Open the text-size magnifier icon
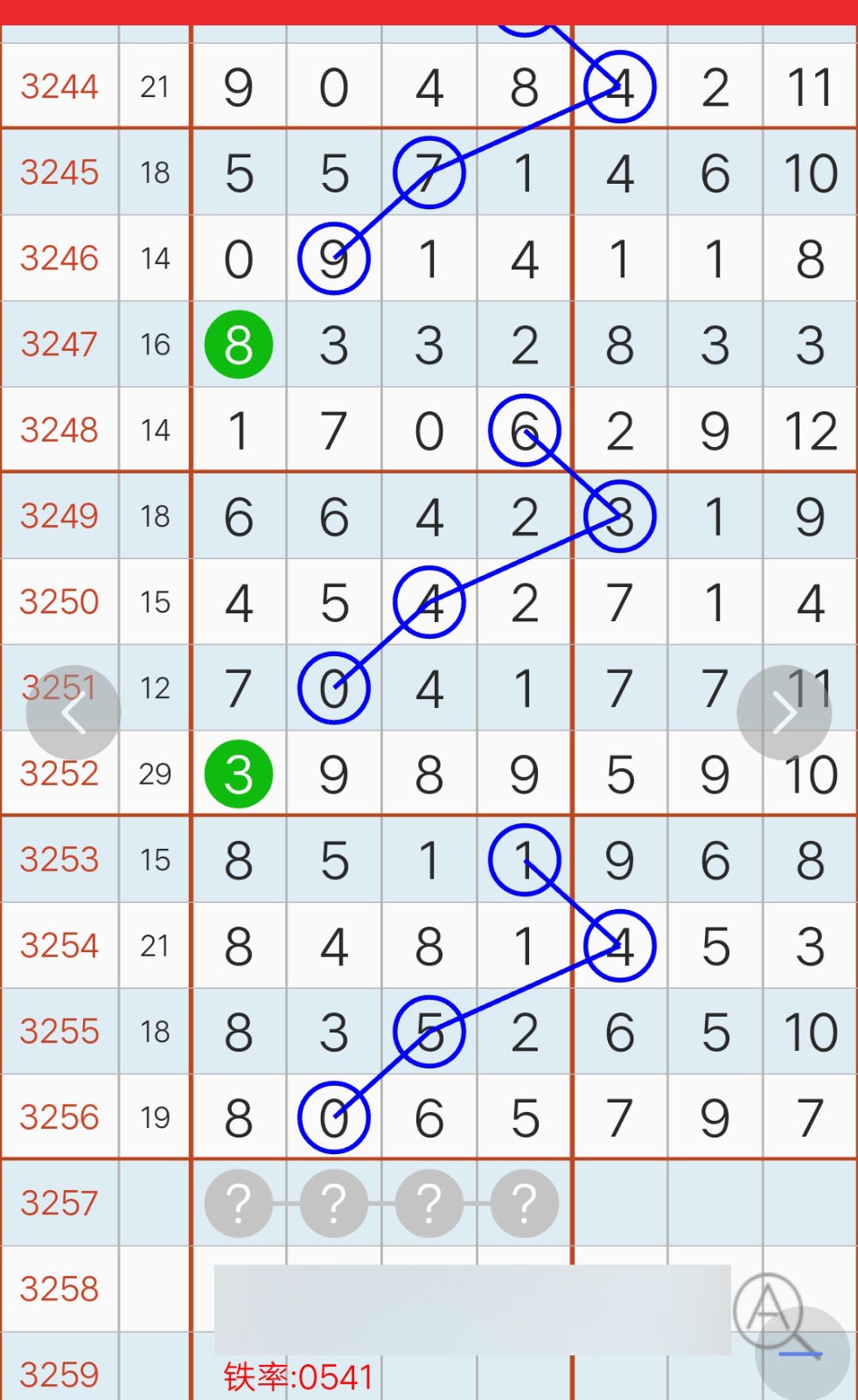The width and height of the screenshot is (858, 1400). coord(773,1312)
